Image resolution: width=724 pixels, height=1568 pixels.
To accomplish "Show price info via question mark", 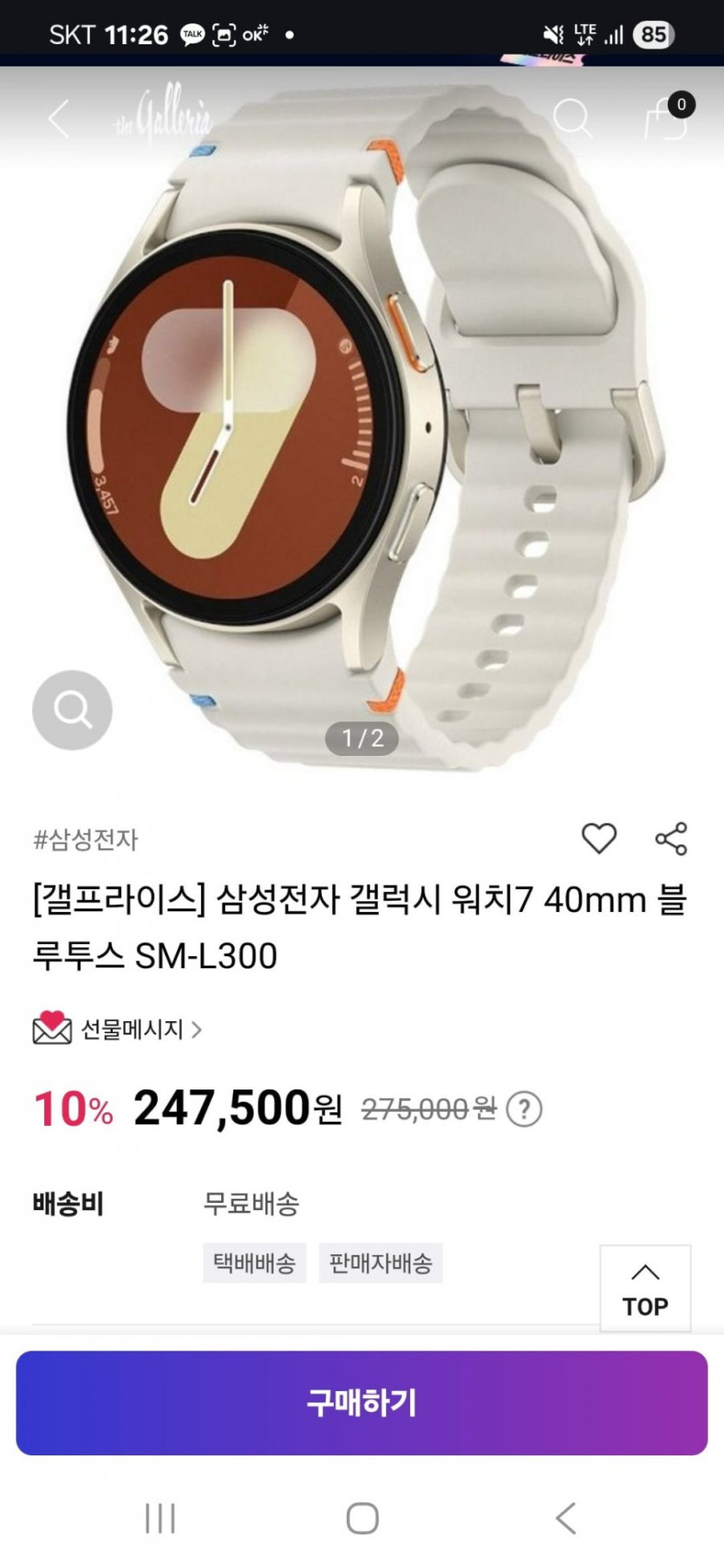I will [524, 1109].
